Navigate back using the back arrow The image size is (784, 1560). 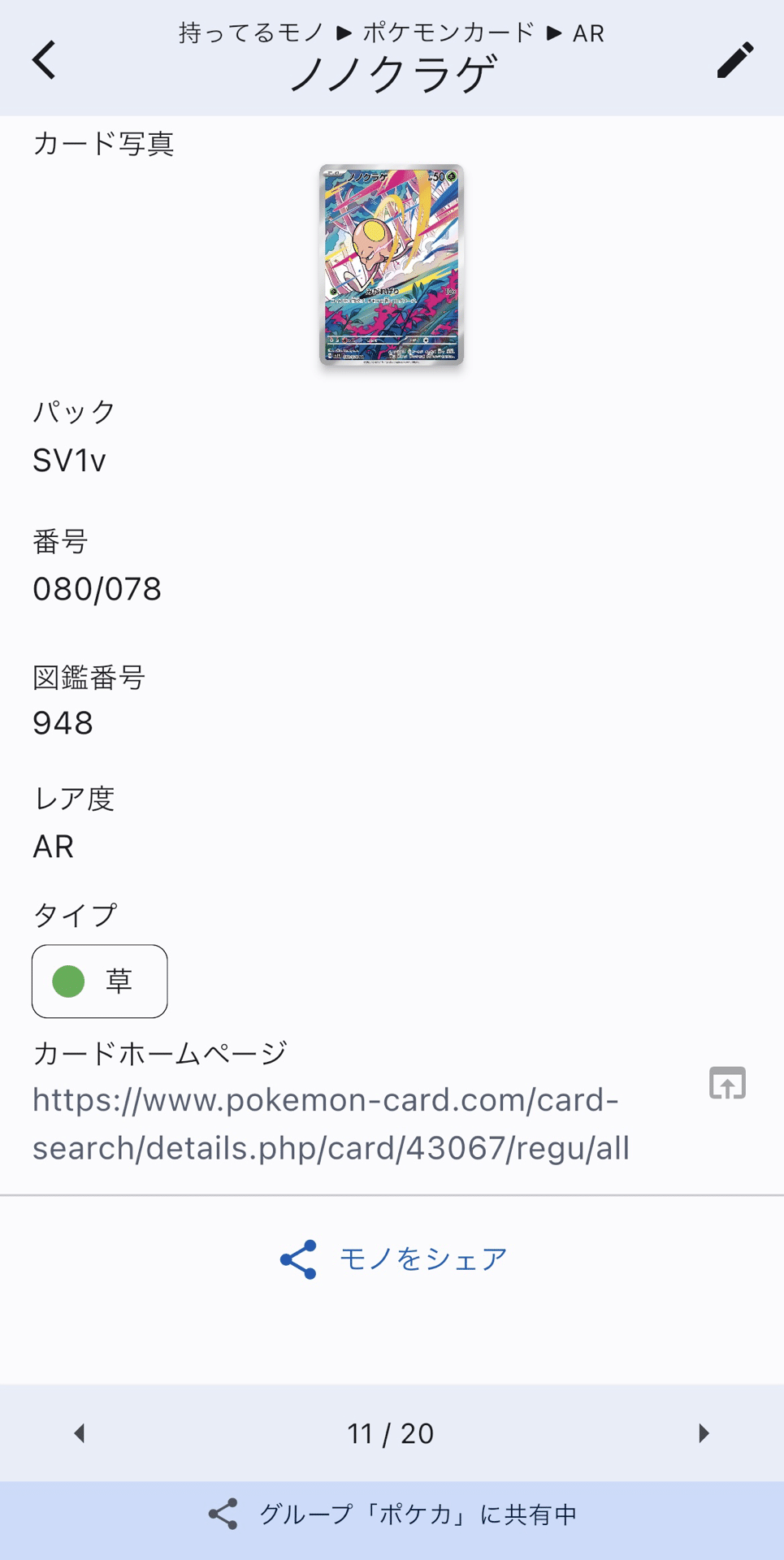coord(45,59)
